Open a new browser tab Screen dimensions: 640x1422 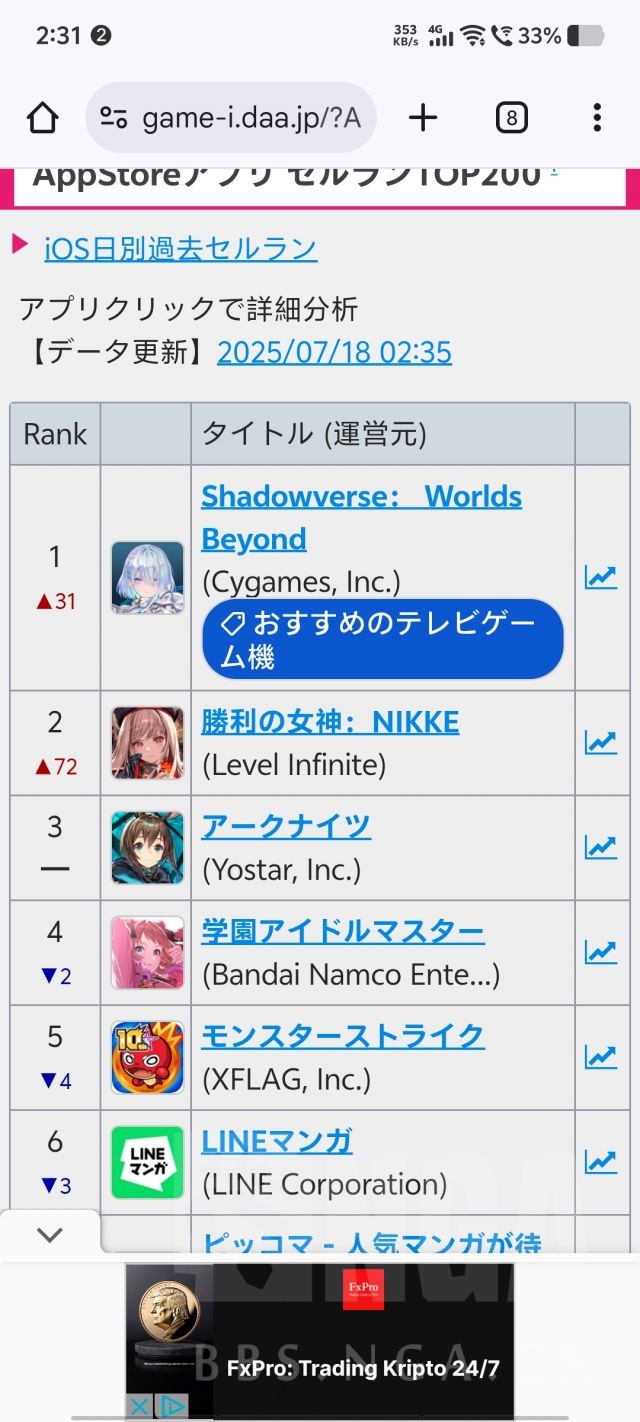[423, 118]
